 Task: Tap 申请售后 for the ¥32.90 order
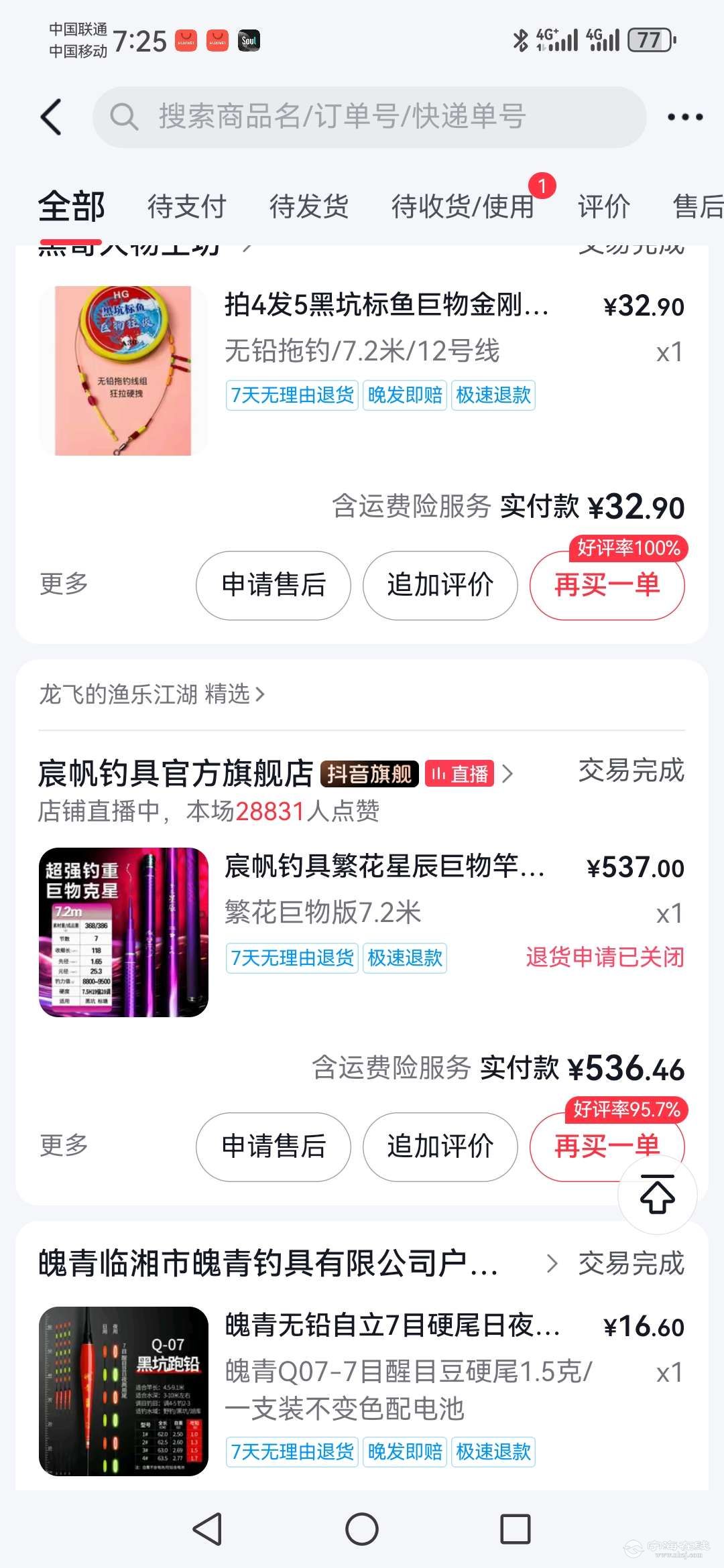point(273,585)
